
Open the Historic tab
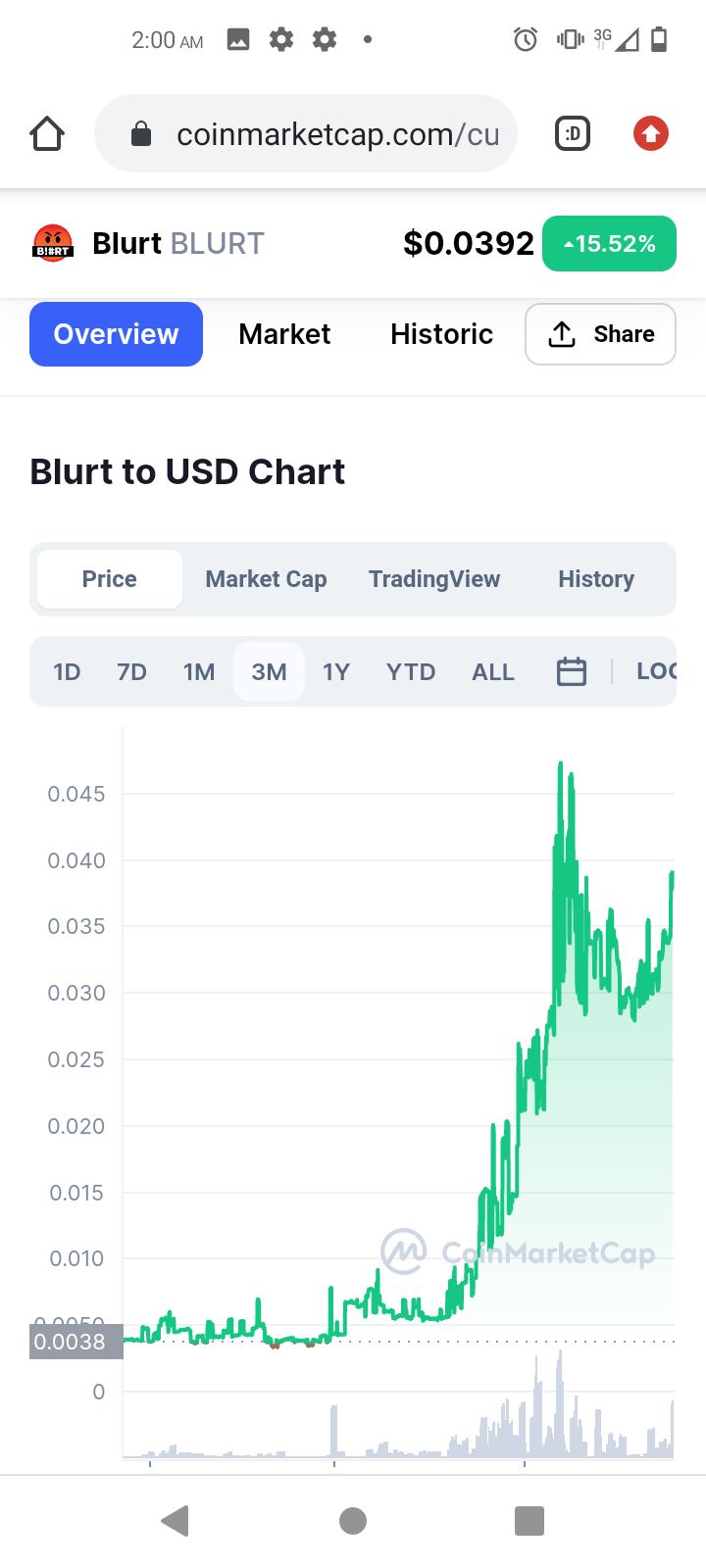pos(441,334)
